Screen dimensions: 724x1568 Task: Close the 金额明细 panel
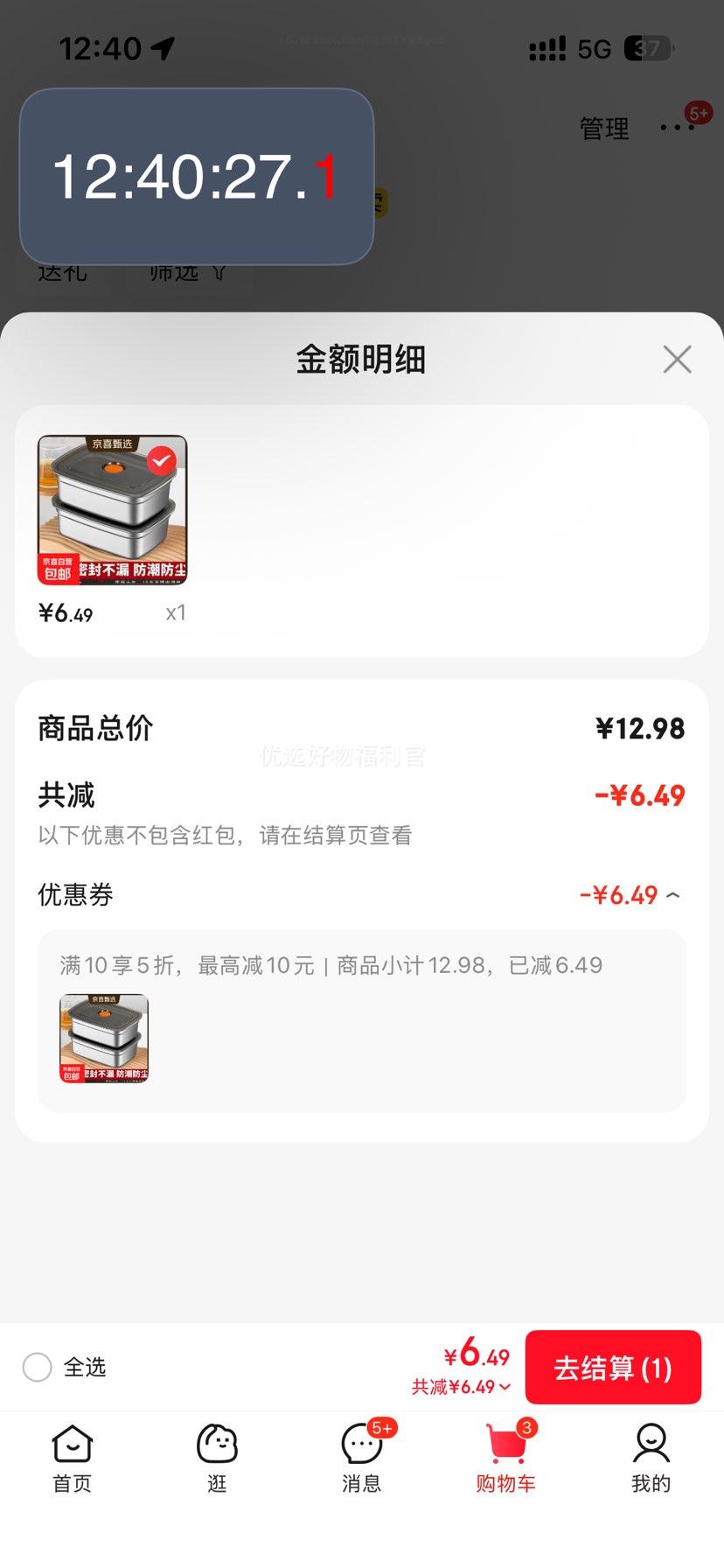coord(677,359)
